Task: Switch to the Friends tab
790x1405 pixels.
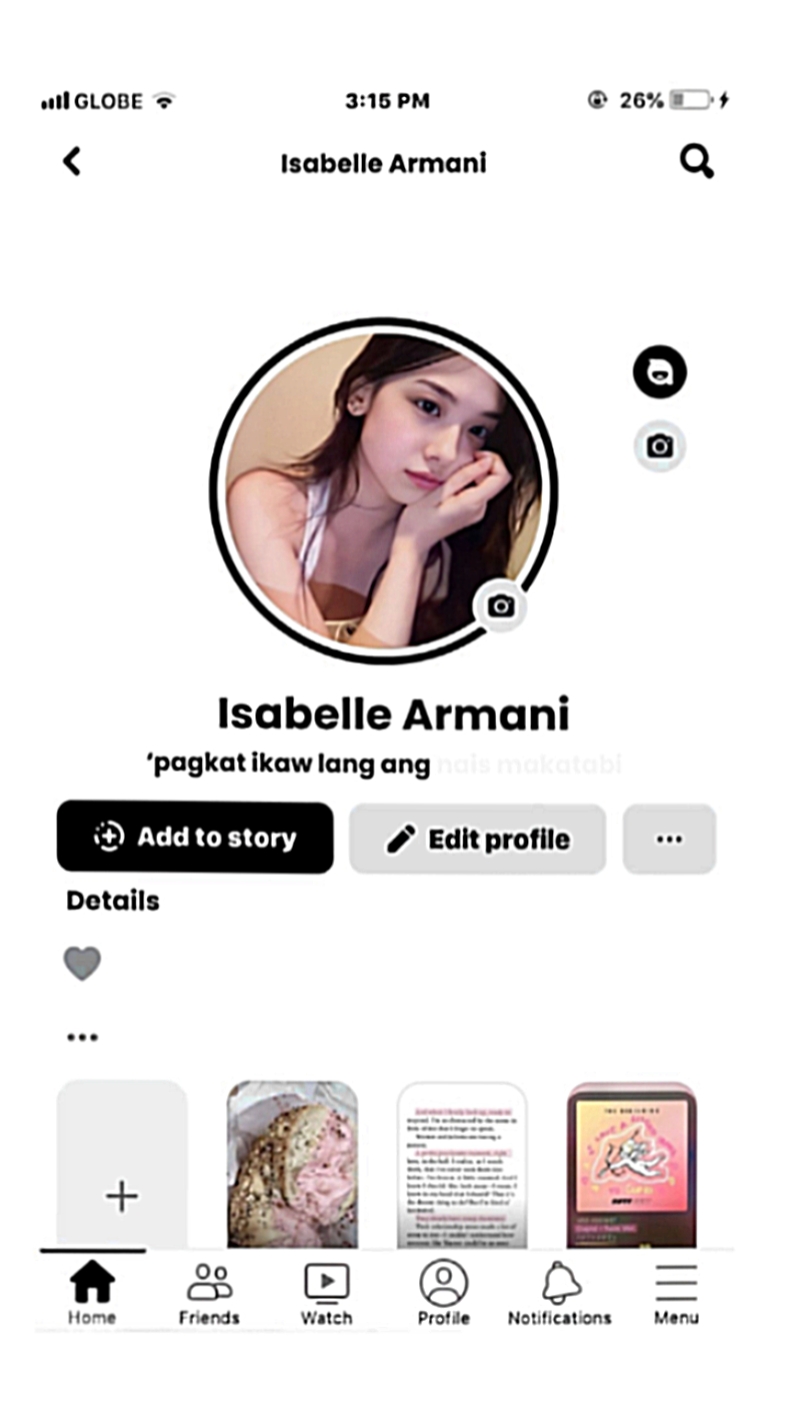Action: [x=209, y=1293]
